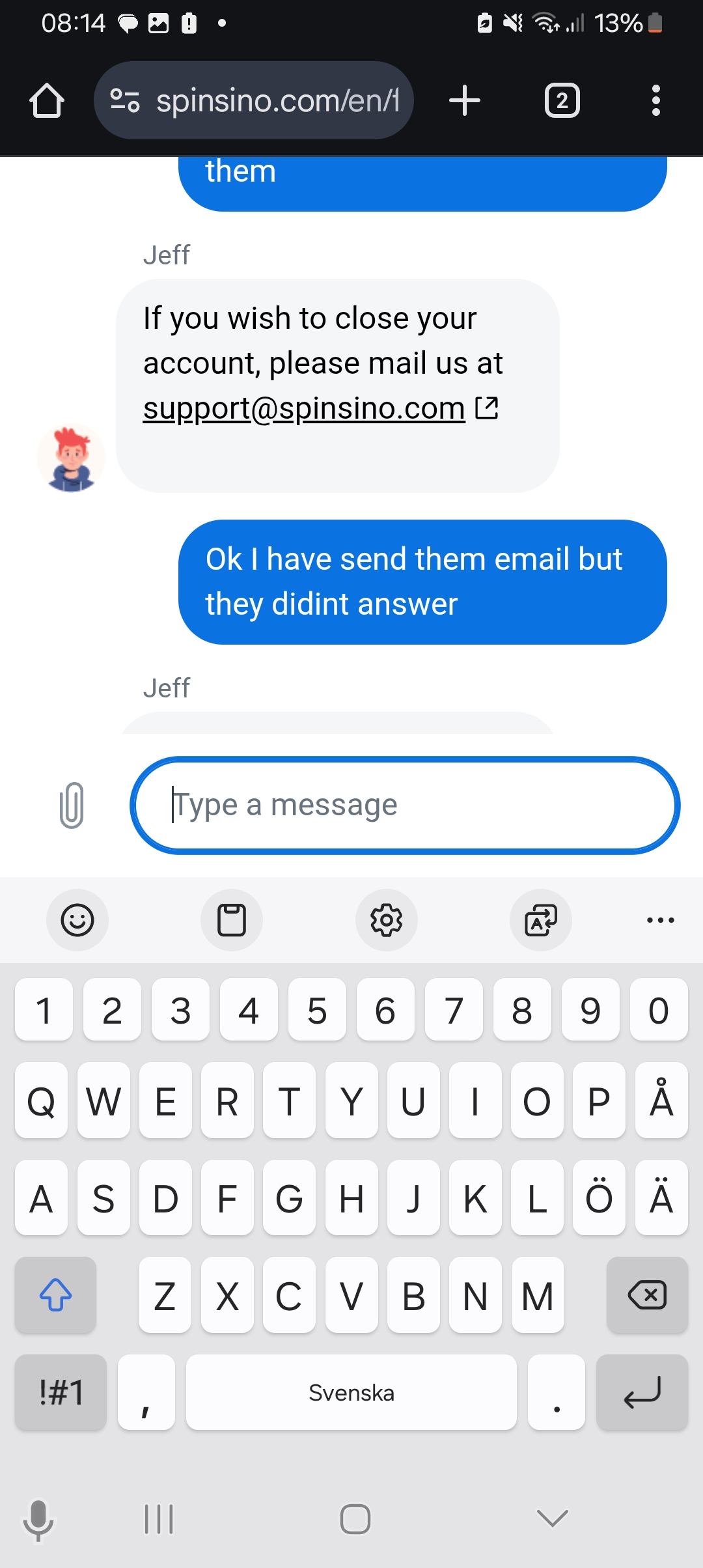Open a new browser tab
The width and height of the screenshot is (703, 1568).
pyautogui.click(x=465, y=100)
